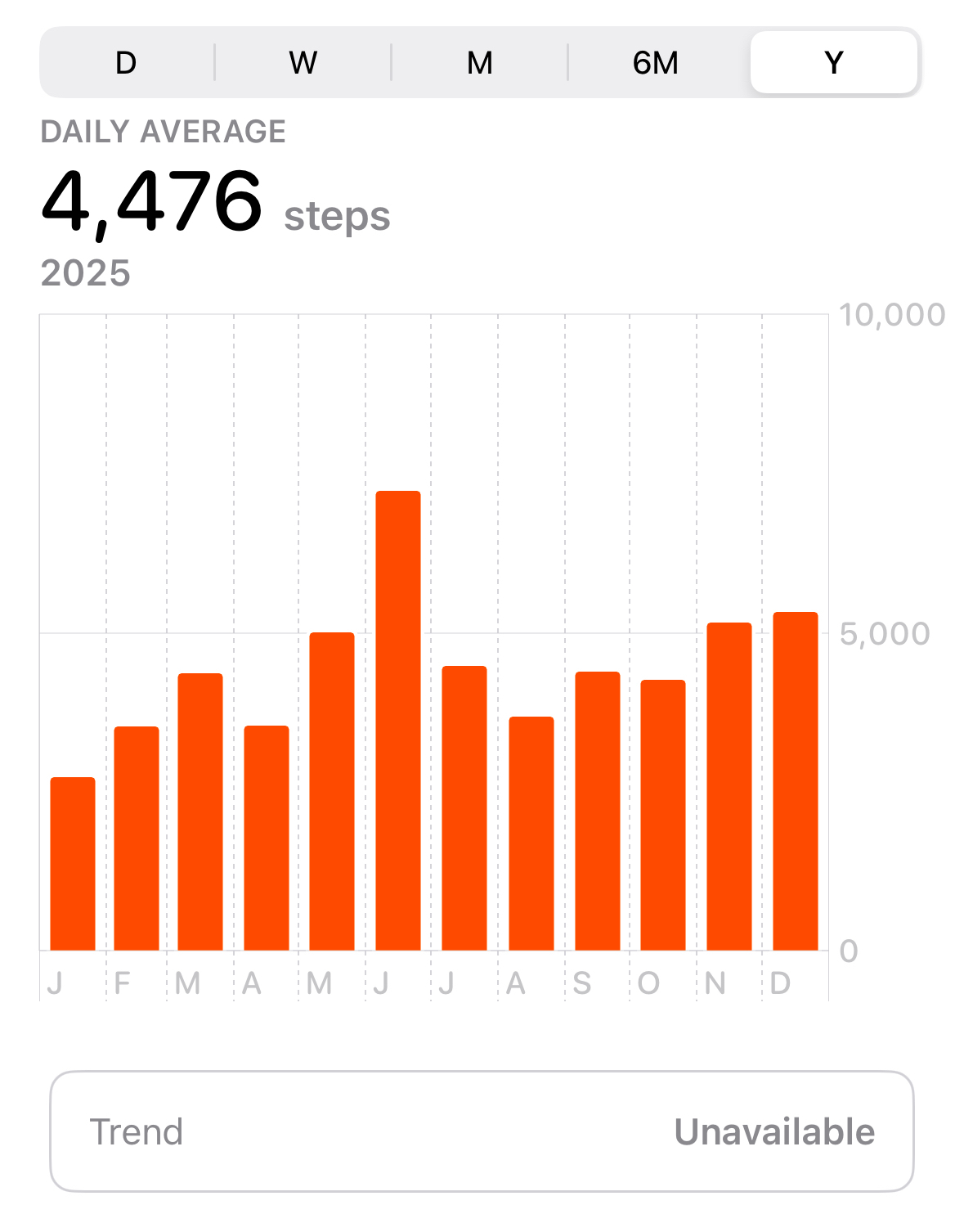Switch to the 6M range
Screen dimensions: 964x1232
point(656,63)
